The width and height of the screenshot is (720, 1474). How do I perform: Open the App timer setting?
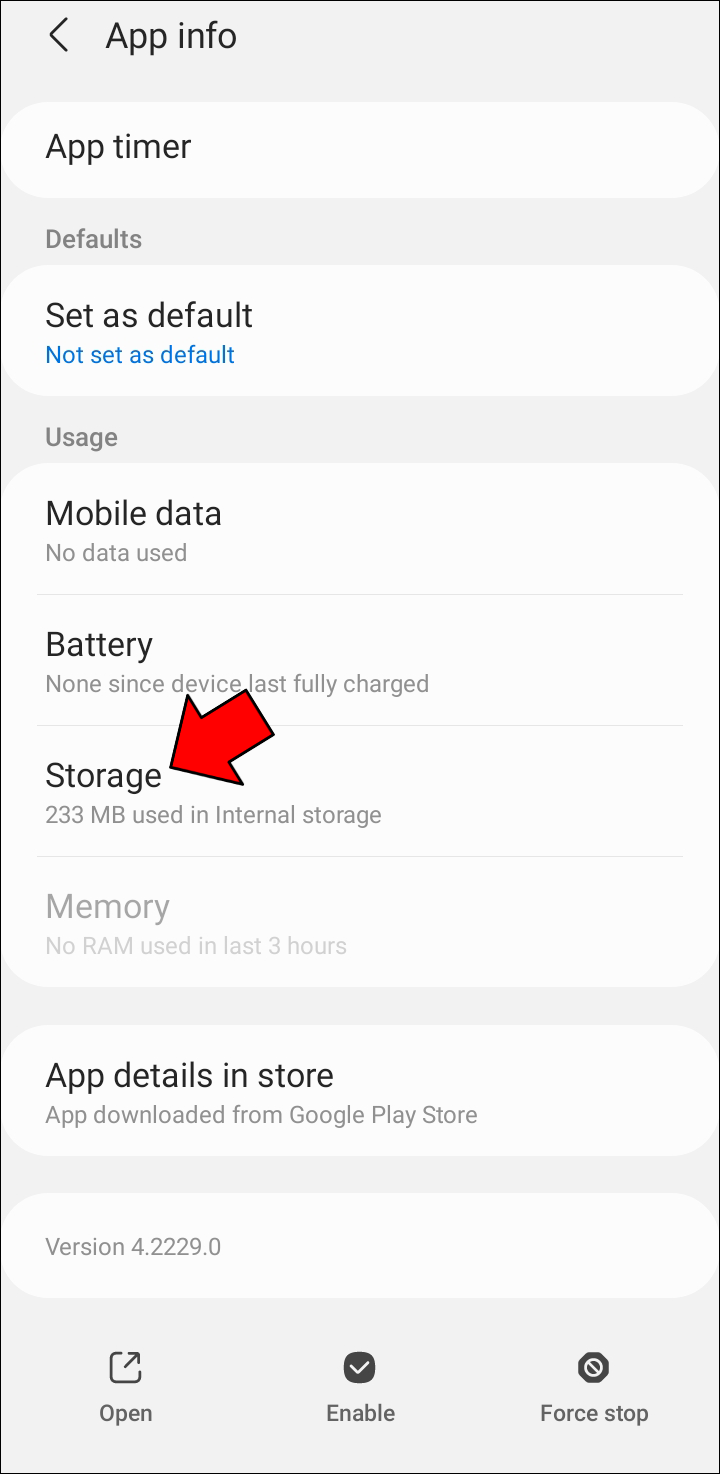(x=360, y=148)
